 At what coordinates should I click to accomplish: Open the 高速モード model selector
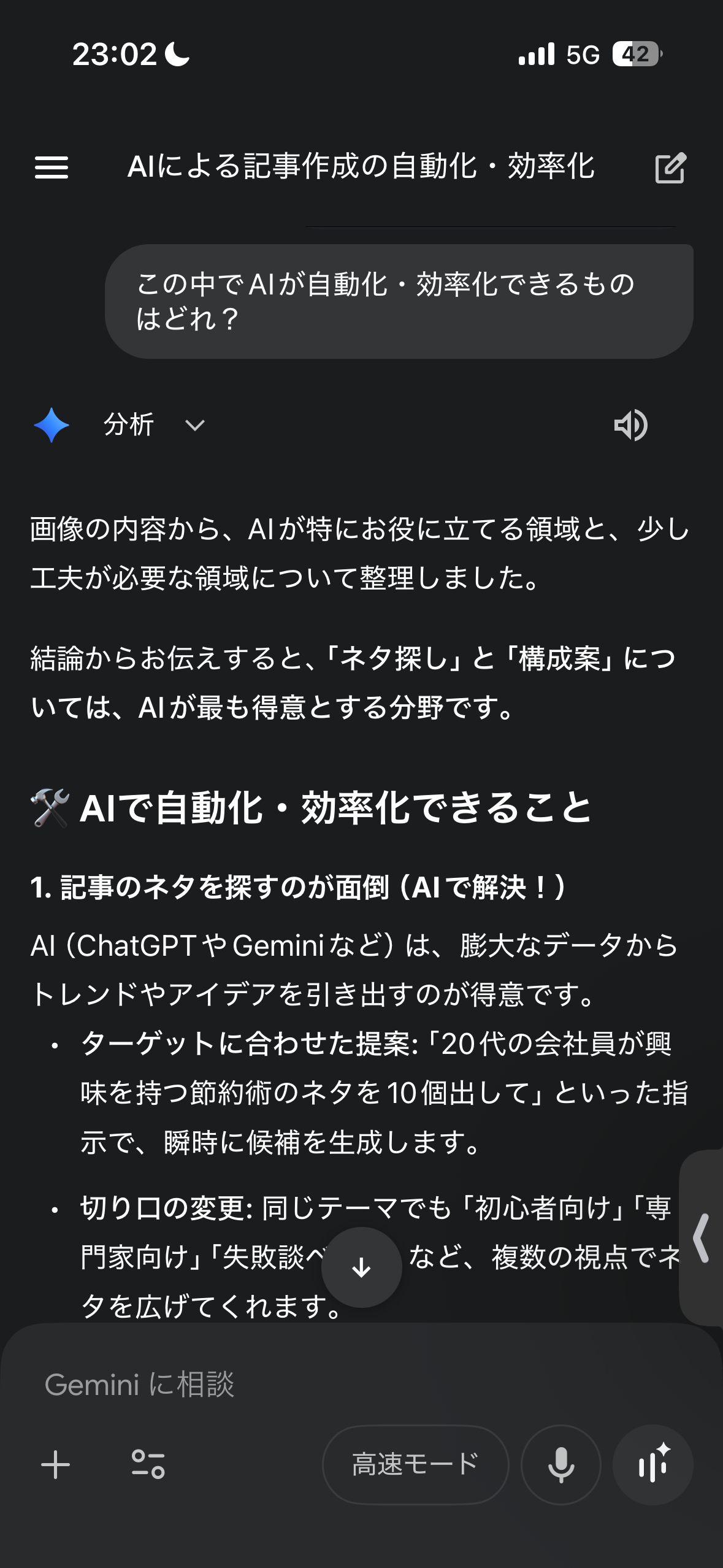[415, 1465]
